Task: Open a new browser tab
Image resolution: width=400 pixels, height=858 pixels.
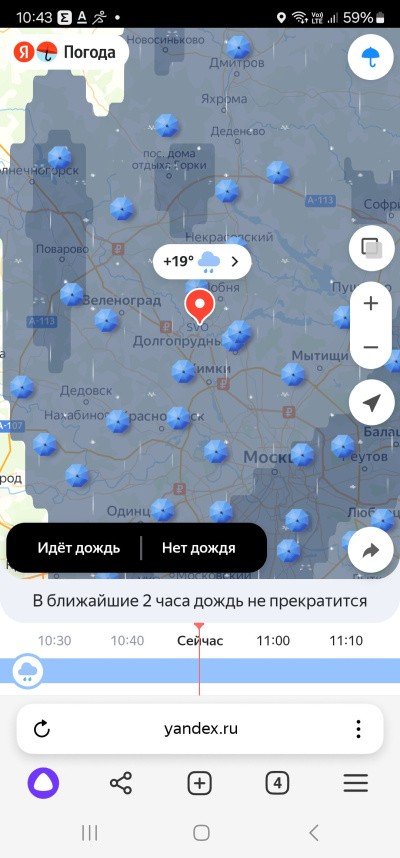Action: point(200,784)
